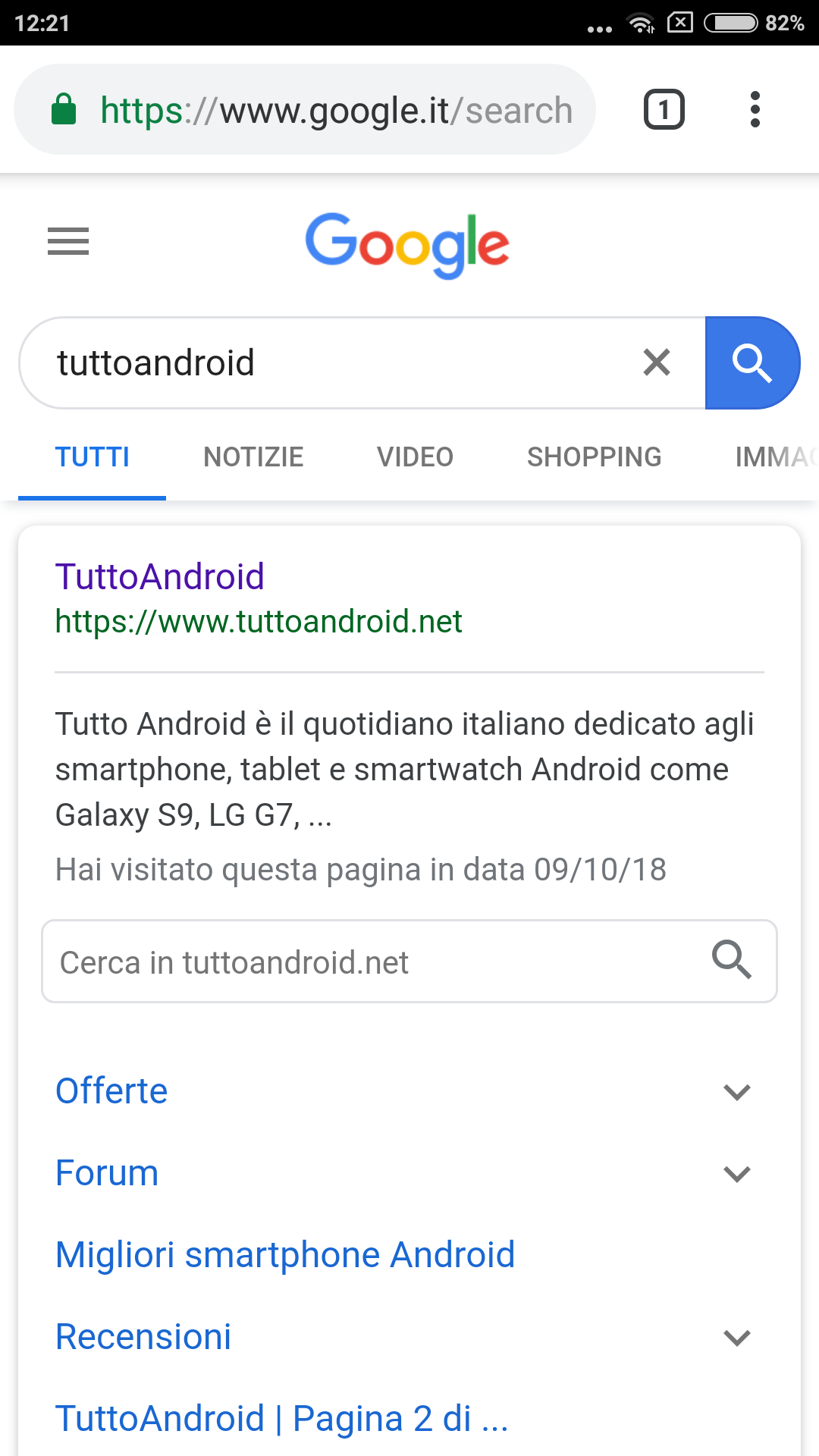The width and height of the screenshot is (819, 1456).
Task: Open the tab switcher showing 1 tab
Action: 664,110
